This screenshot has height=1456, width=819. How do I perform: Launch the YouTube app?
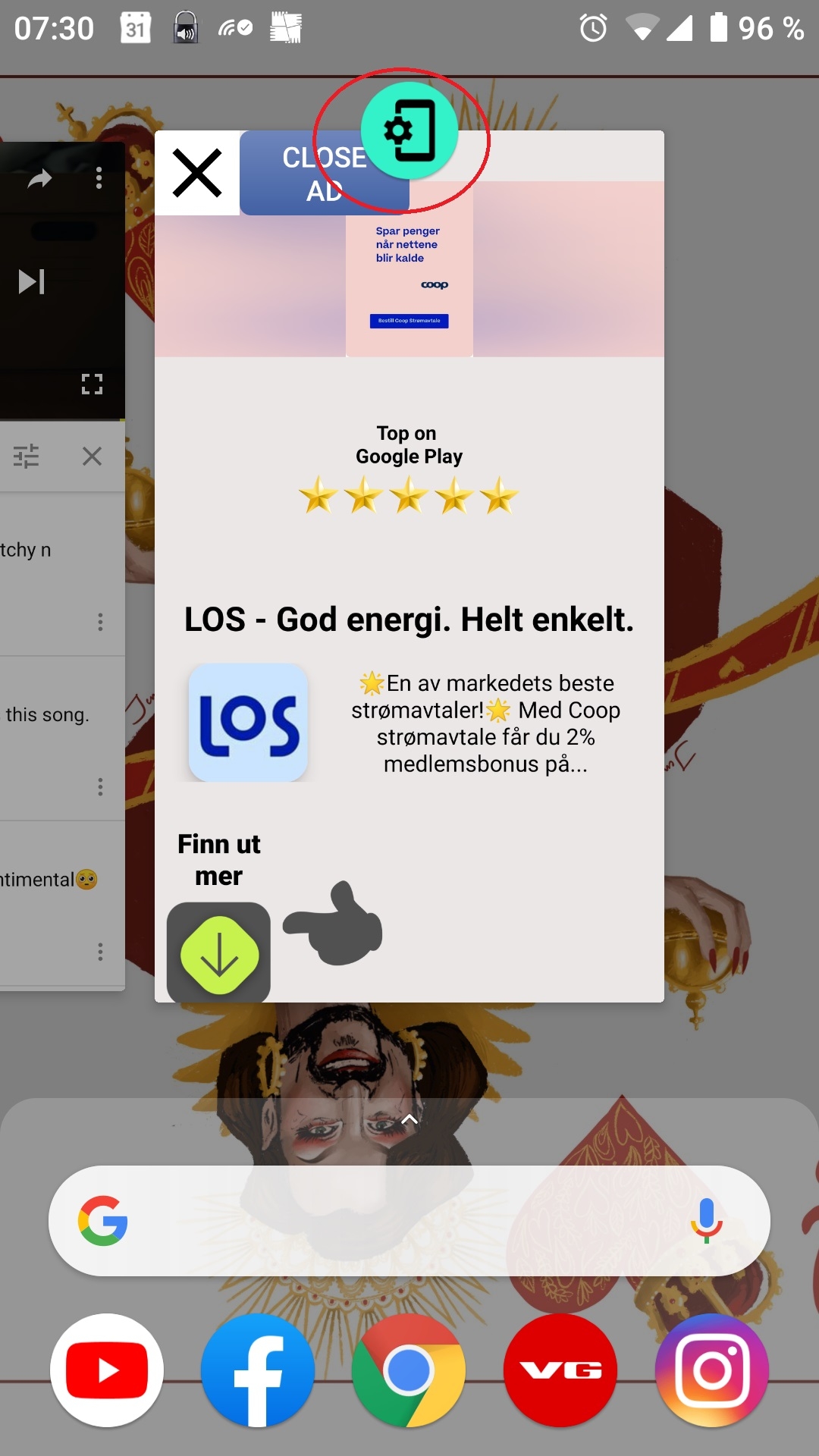click(x=107, y=1370)
